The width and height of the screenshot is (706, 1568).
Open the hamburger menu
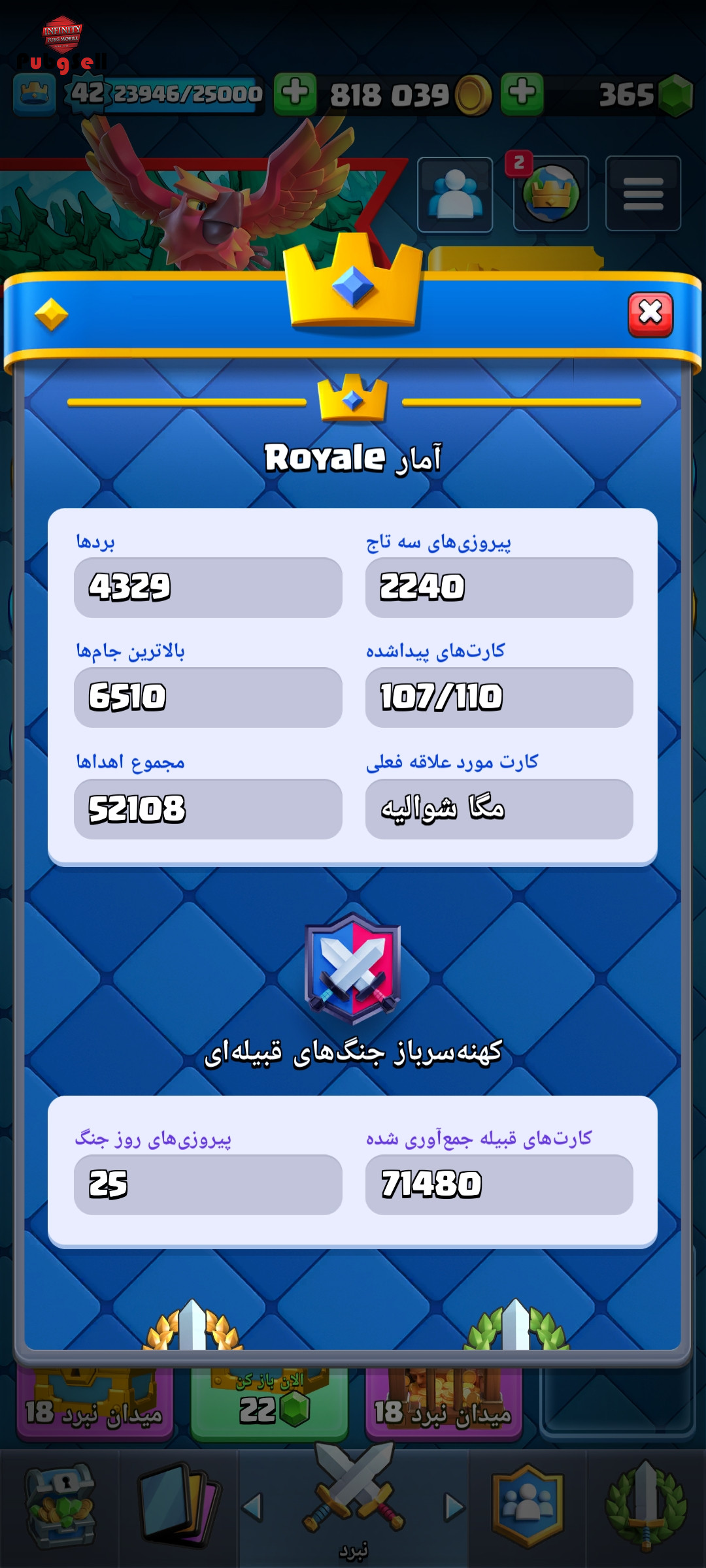[643, 194]
